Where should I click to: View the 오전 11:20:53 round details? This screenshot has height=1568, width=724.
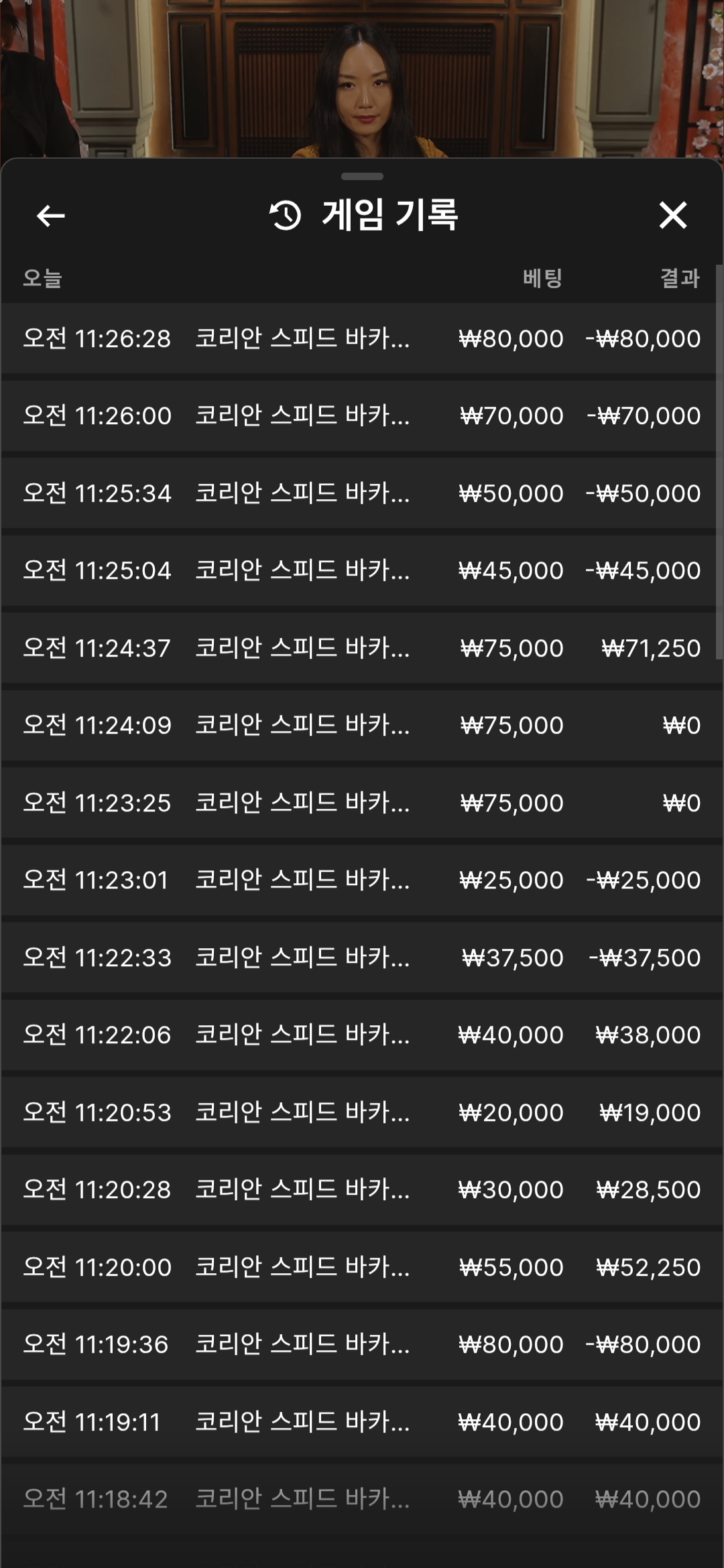point(362,1112)
